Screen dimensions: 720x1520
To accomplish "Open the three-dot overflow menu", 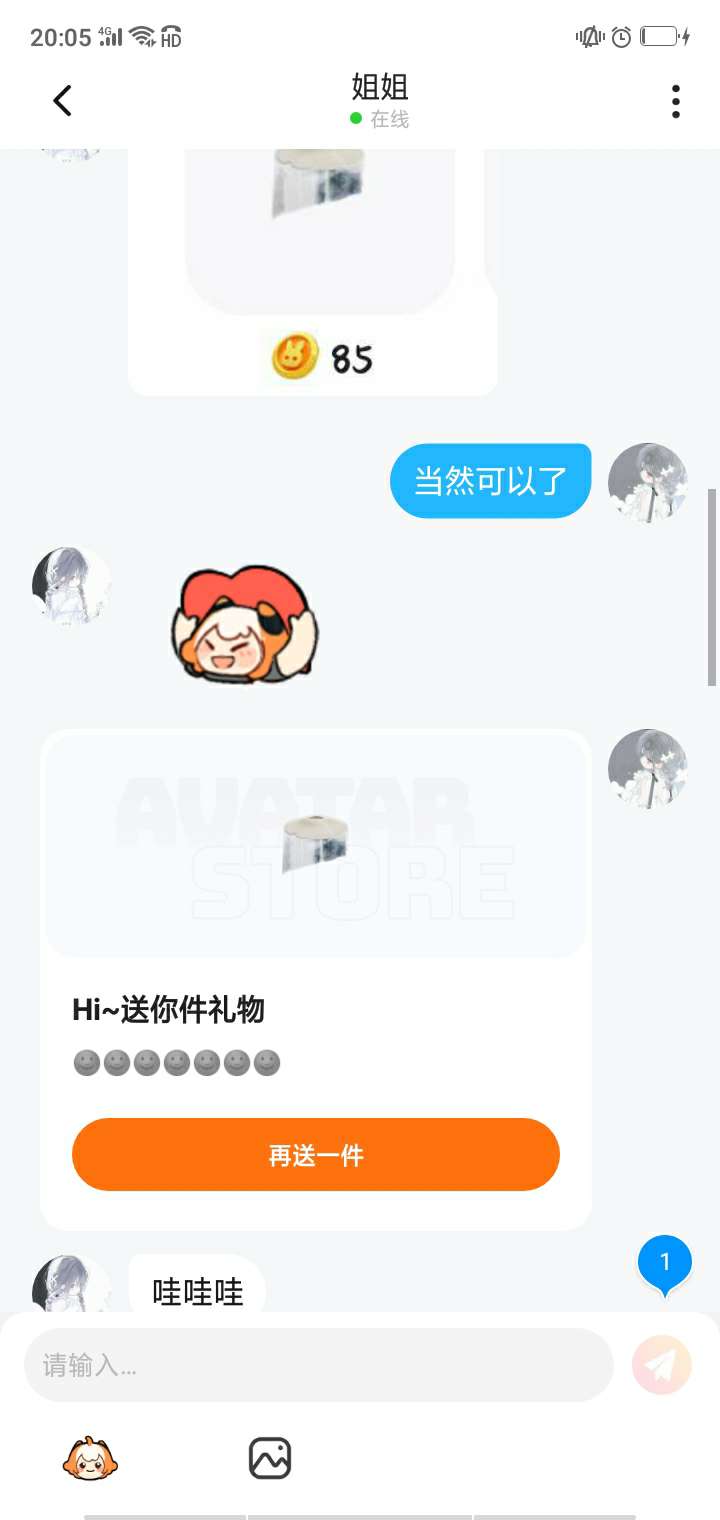I will click(676, 101).
